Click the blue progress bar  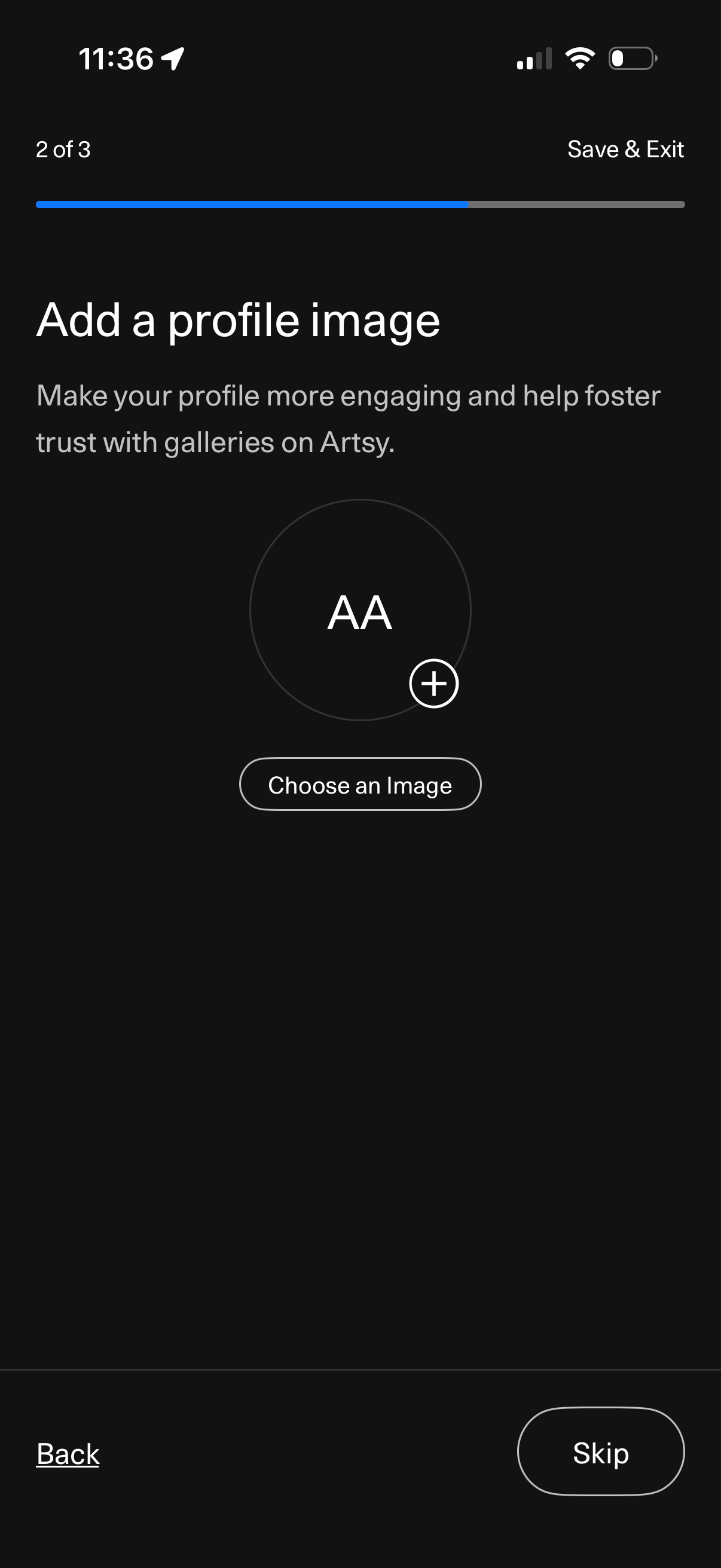243,205
